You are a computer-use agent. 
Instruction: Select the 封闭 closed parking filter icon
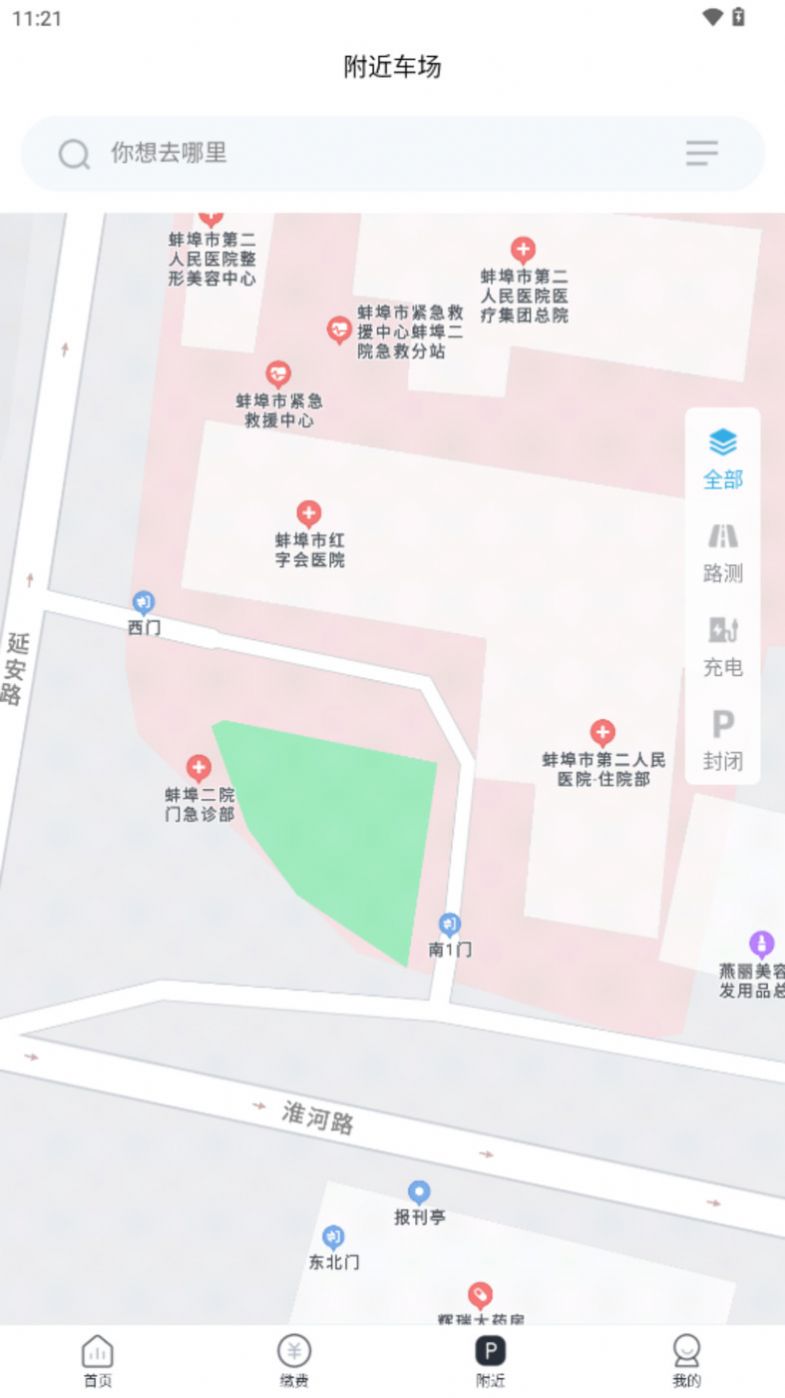click(722, 725)
